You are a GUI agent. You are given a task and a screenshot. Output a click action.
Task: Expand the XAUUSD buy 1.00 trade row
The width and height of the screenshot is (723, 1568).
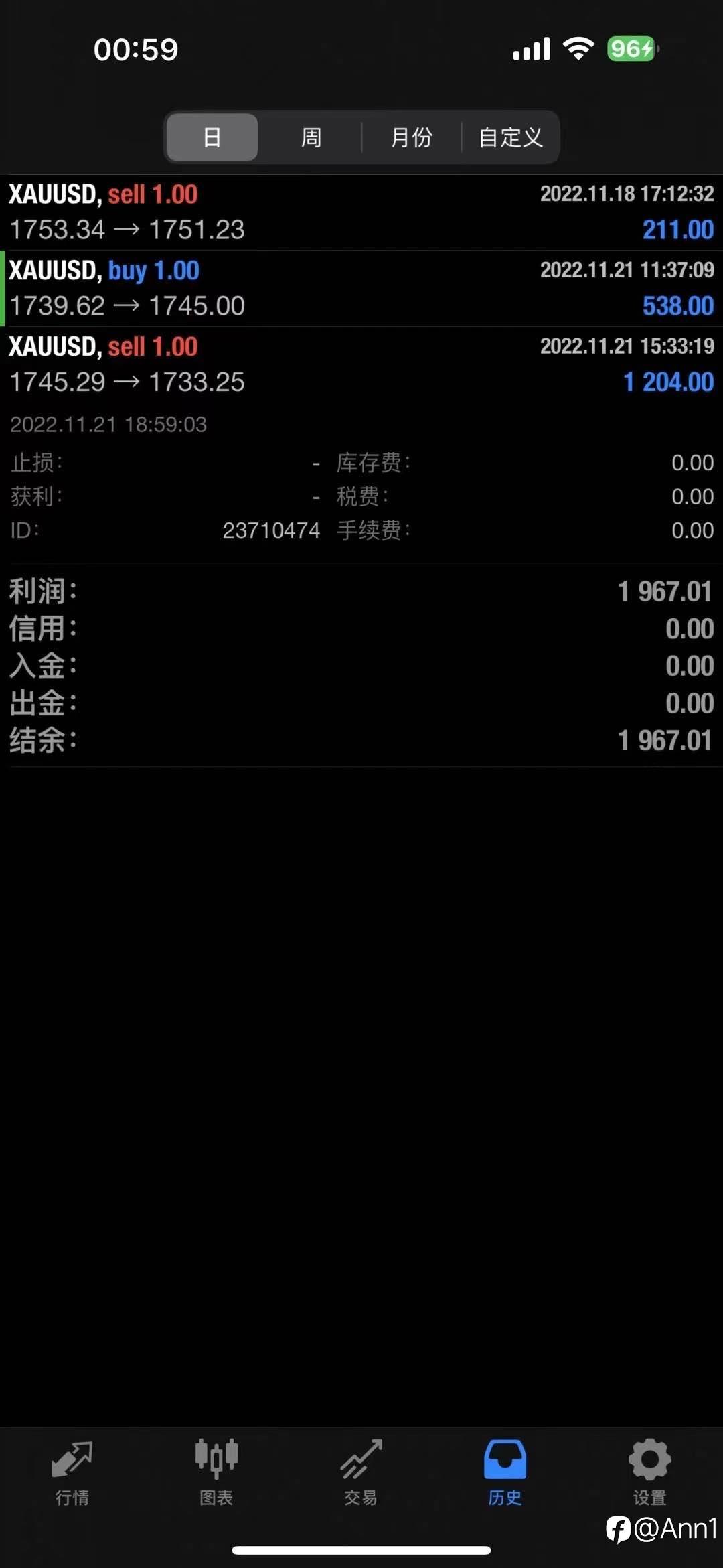(361, 289)
